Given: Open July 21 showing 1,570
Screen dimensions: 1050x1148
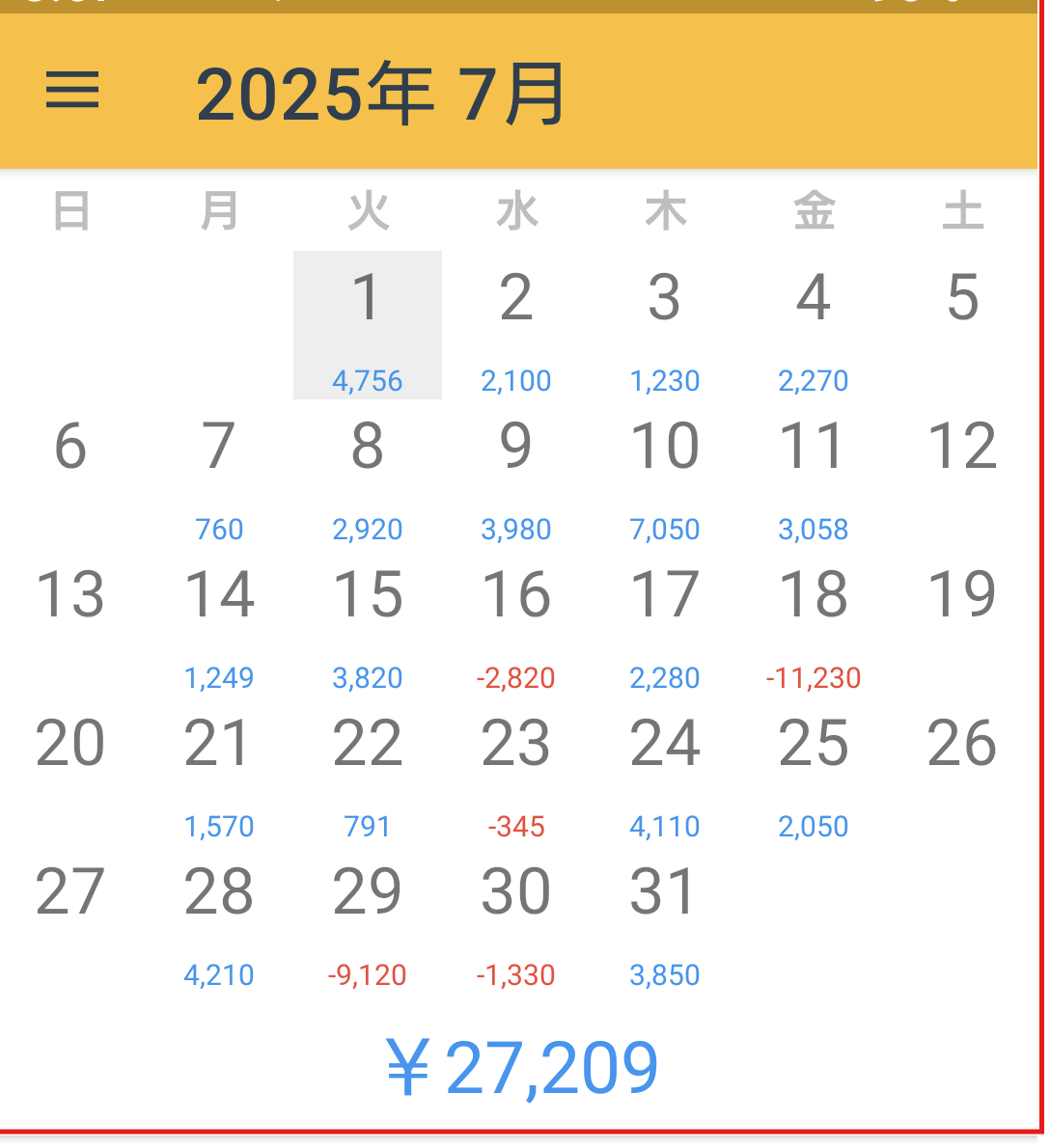Looking at the screenshot, I should pos(219,770).
